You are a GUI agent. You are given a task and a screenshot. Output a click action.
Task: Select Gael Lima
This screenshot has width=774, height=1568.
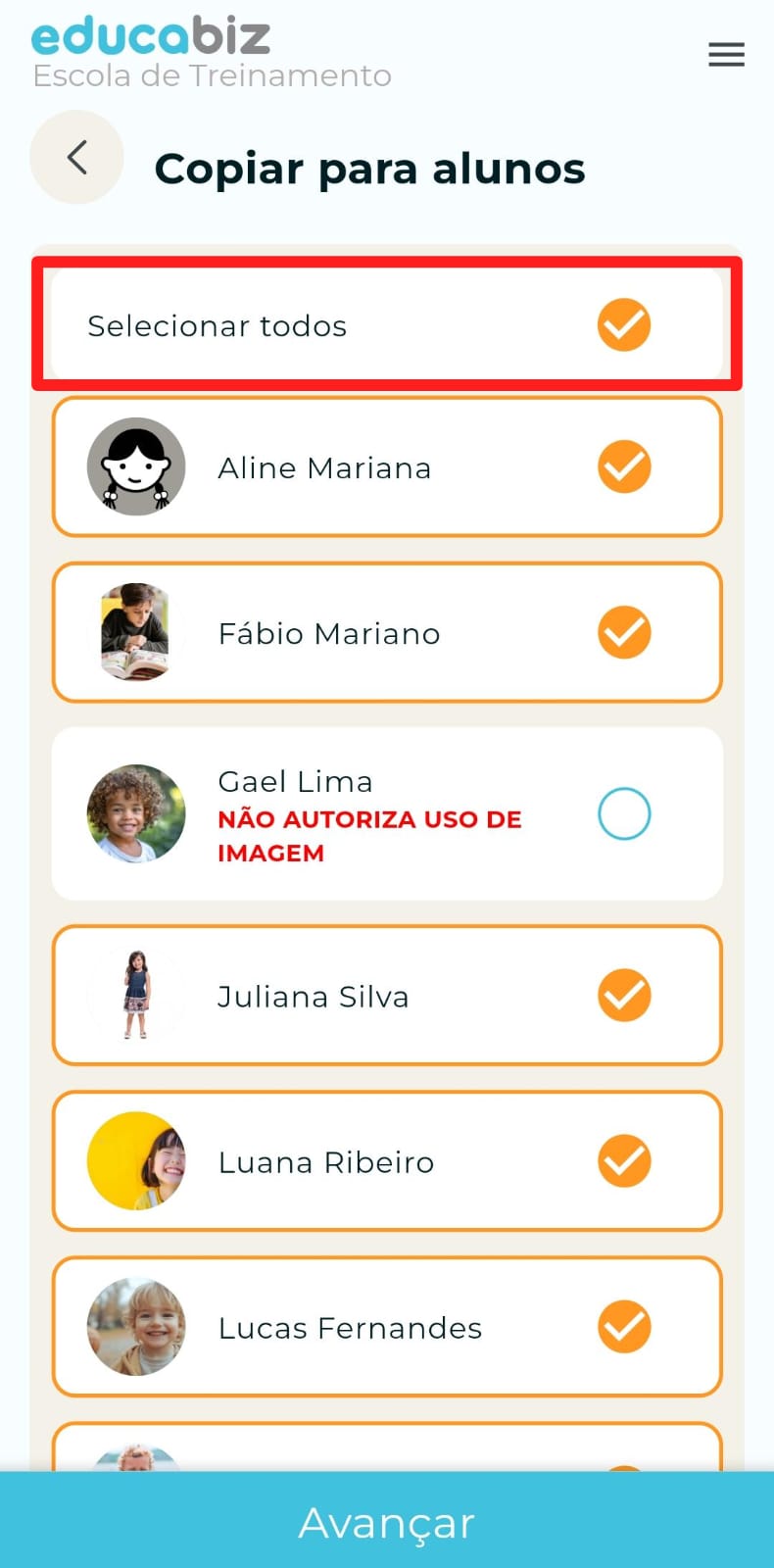click(x=624, y=813)
